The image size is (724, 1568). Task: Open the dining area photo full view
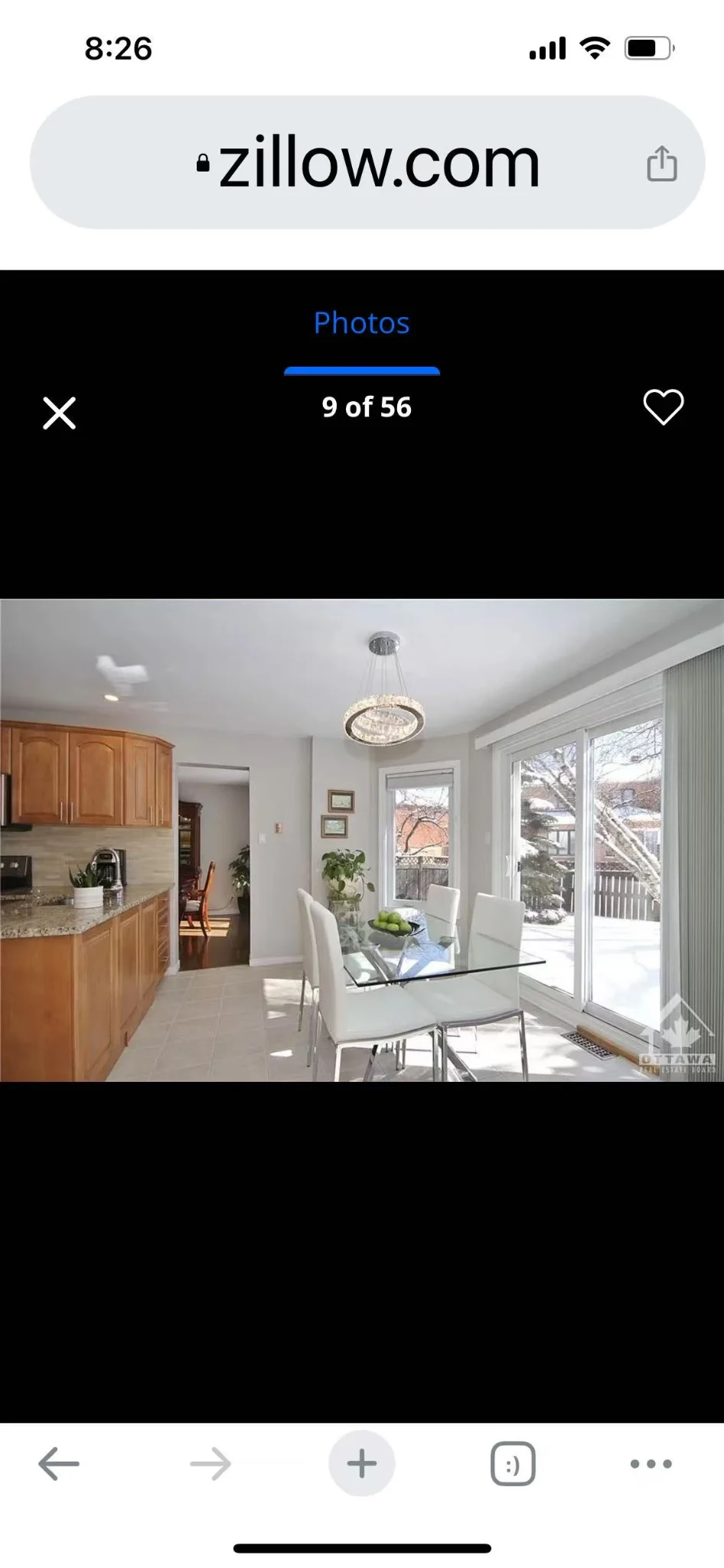tap(362, 840)
